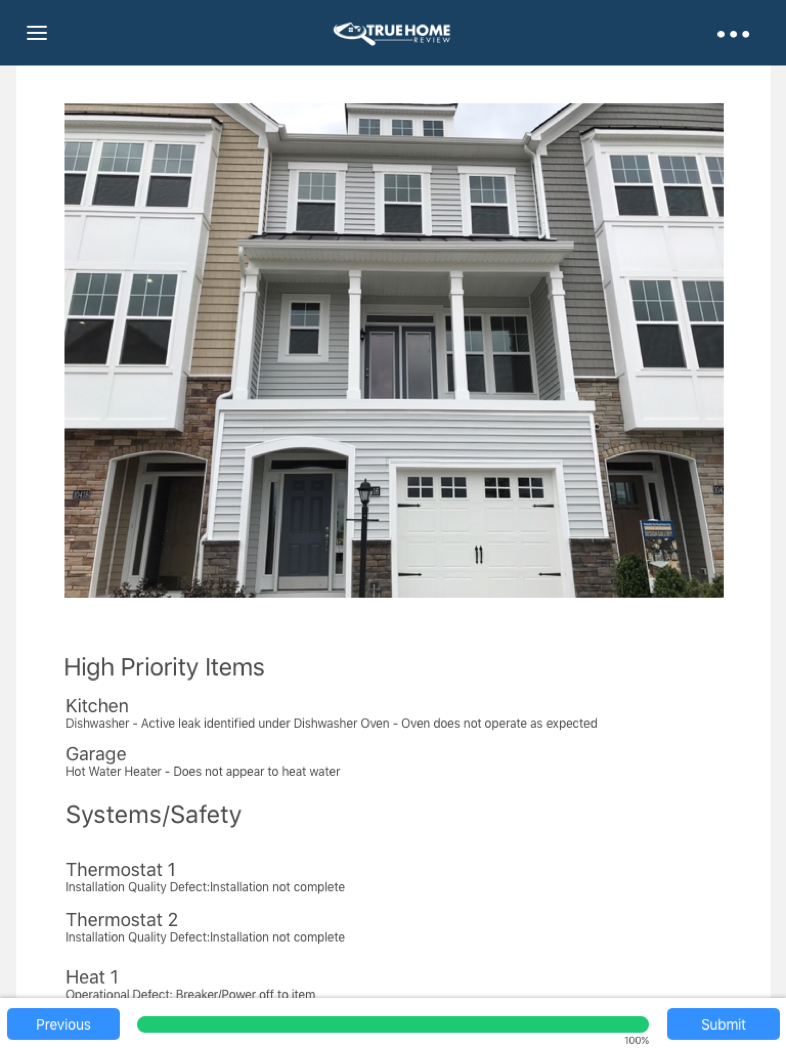Submit the home review report
This screenshot has width=786, height=1048.
point(723,1024)
